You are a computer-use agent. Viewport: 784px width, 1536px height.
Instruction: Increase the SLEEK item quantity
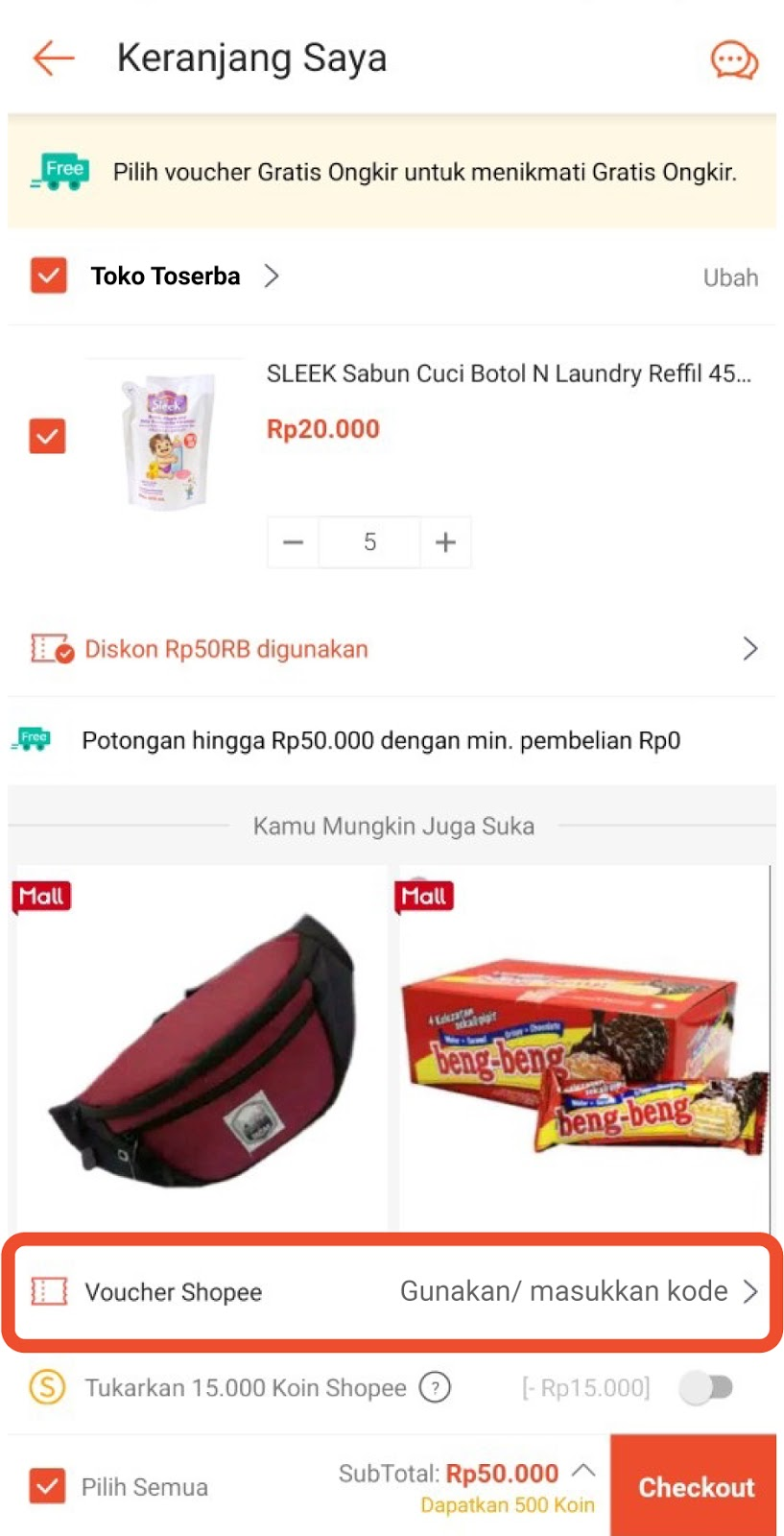445,542
